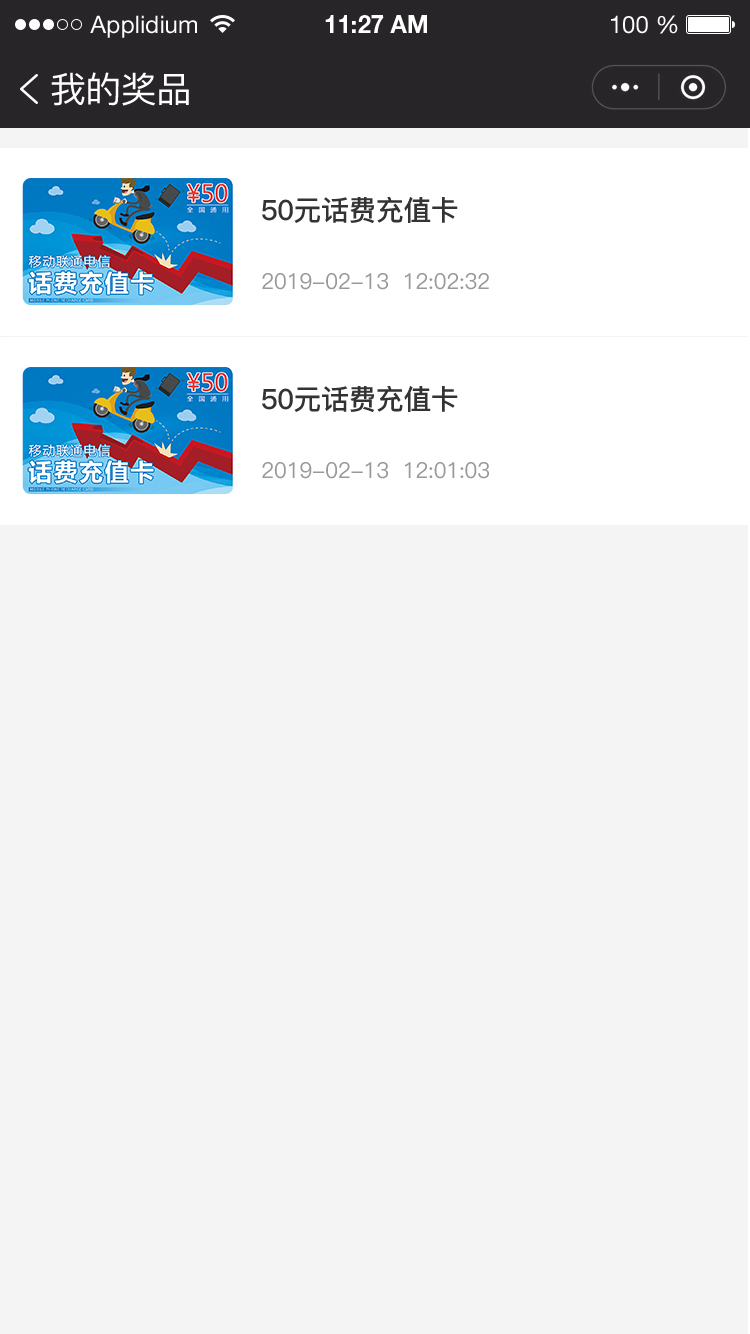Open the prize won at 12:02:32
The width and height of the screenshot is (750, 1334).
374,242
